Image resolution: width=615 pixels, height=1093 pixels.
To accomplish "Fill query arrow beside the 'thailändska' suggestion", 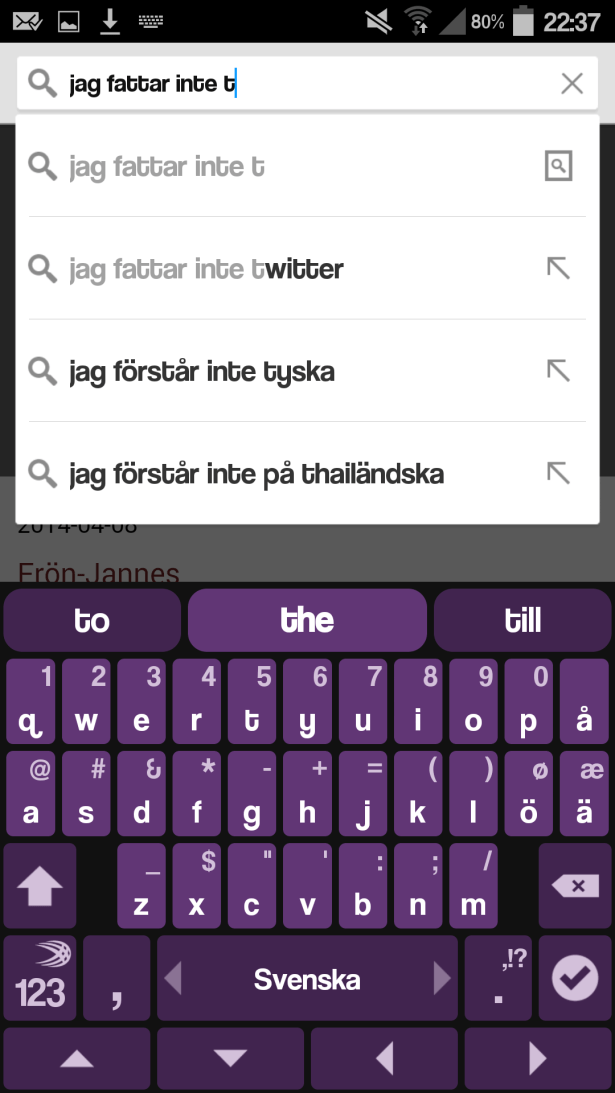I will click(558, 473).
